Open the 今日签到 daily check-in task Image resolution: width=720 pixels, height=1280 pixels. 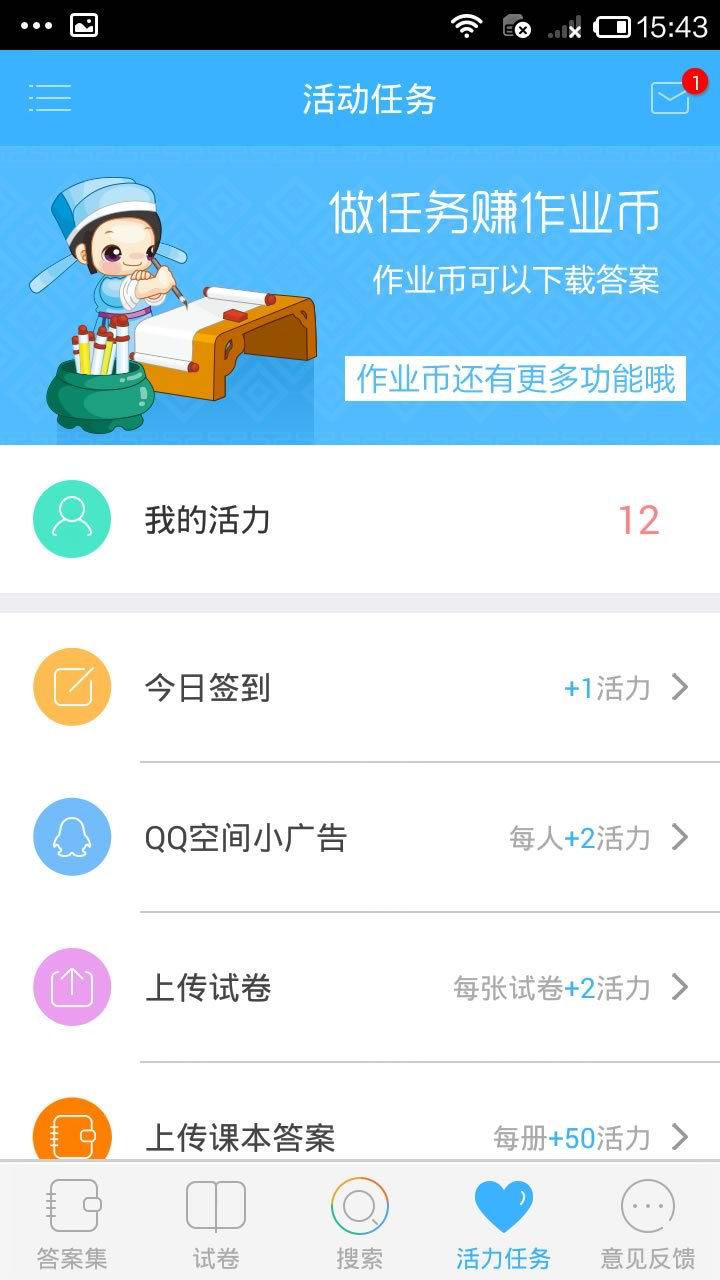[x=360, y=688]
